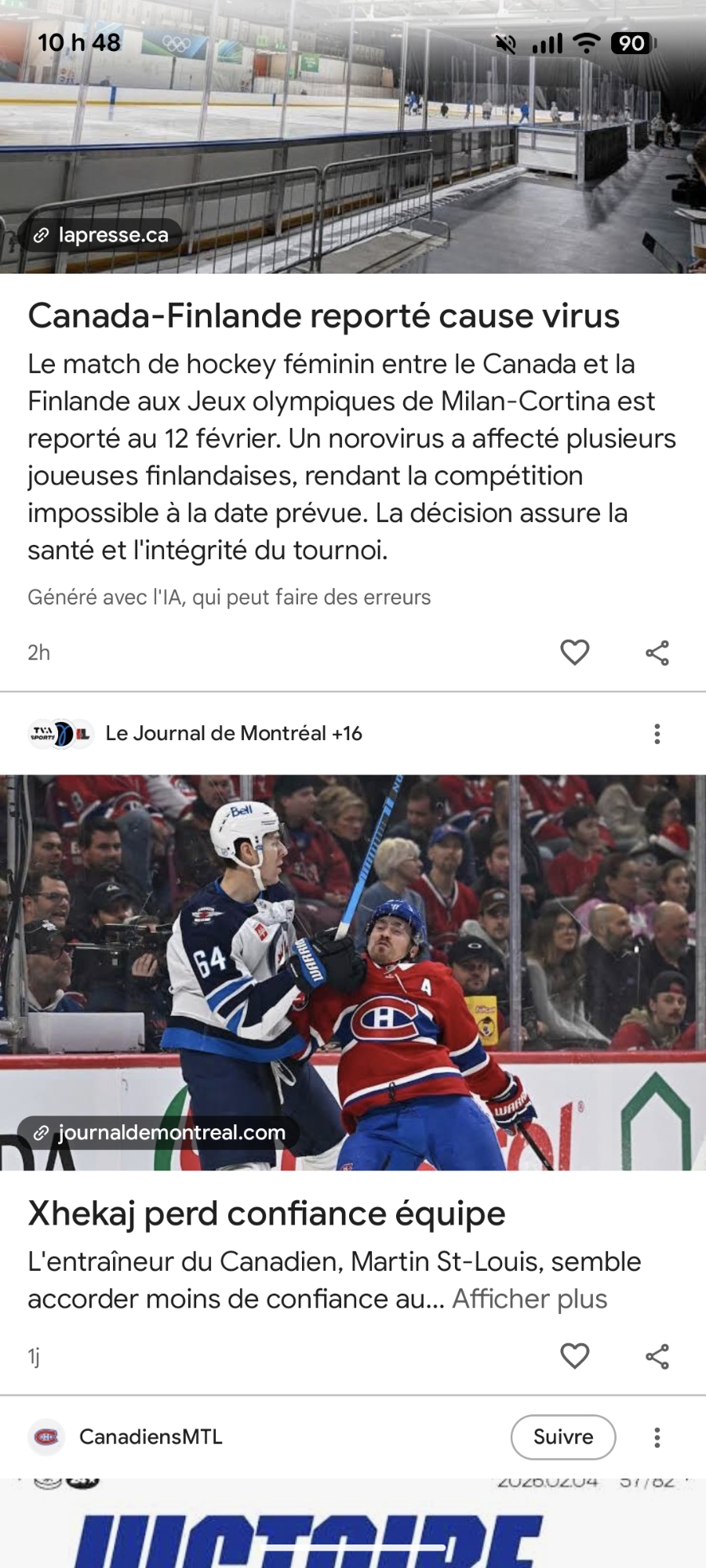This screenshot has height=1568, width=706.
Task: Like the Canada-Finlande reporté article
Action: tap(574, 652)
